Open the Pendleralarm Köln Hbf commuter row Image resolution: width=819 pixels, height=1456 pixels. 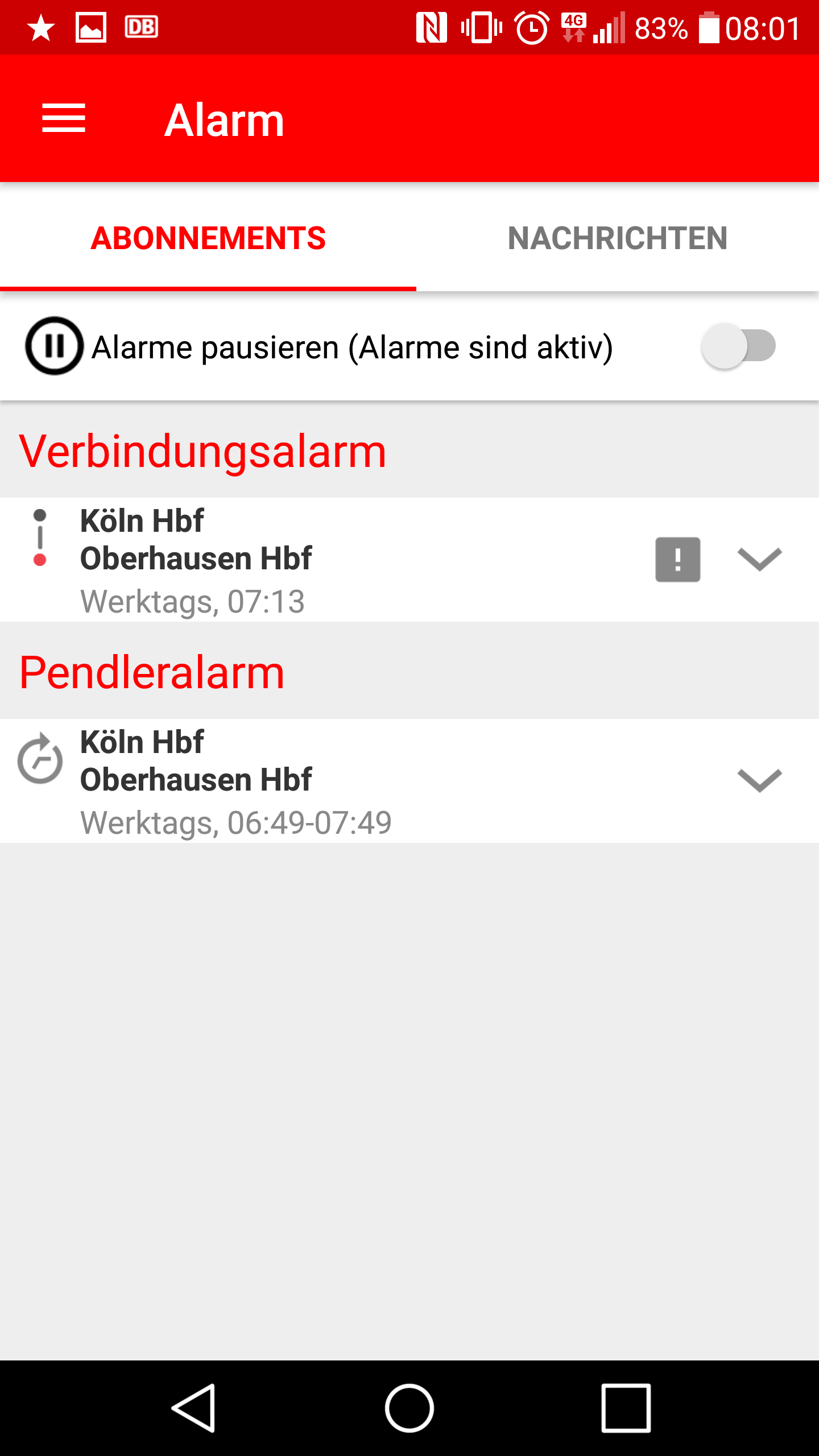tap(341, 780)
